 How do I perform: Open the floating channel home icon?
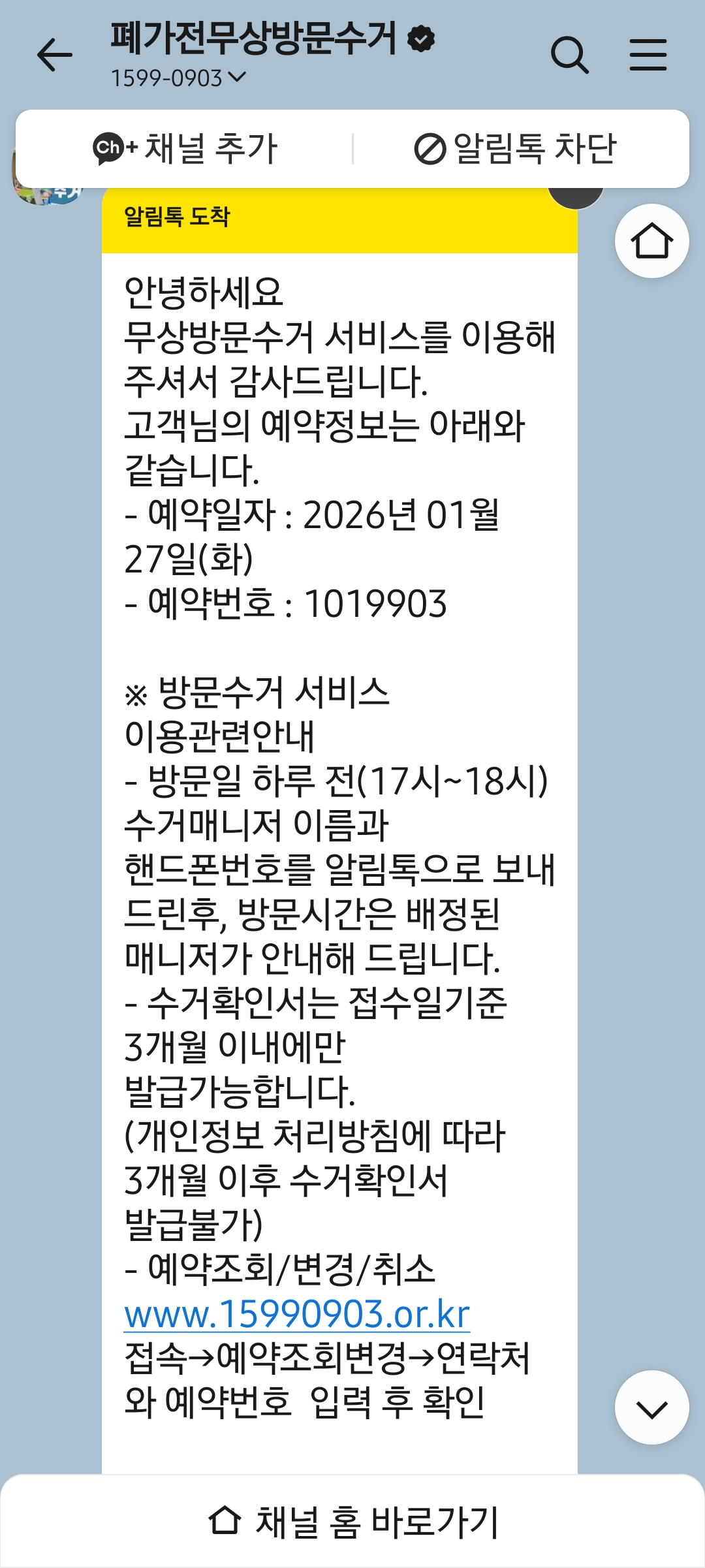coord(652,241)
